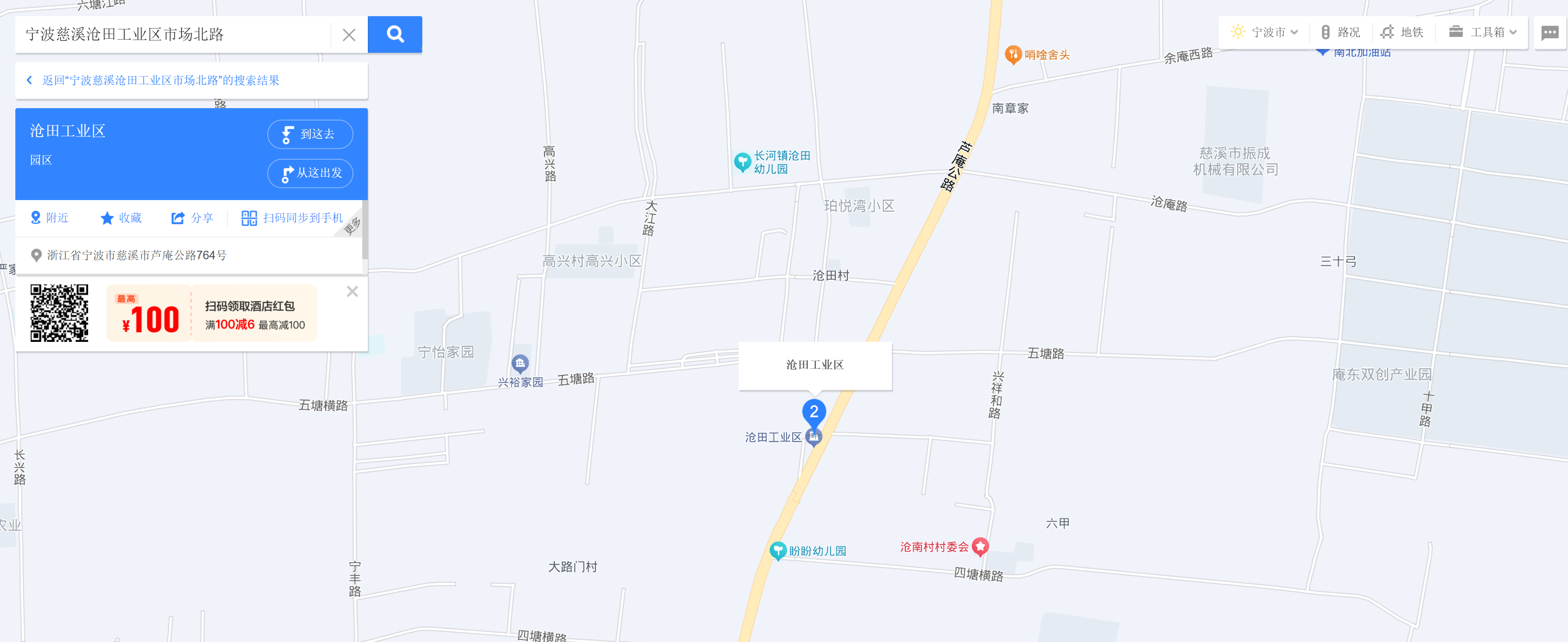This screenshot has height=642, width=1568.
Task: Open the 长河镇沧田幼儿园 map marker
Action: 742,161
